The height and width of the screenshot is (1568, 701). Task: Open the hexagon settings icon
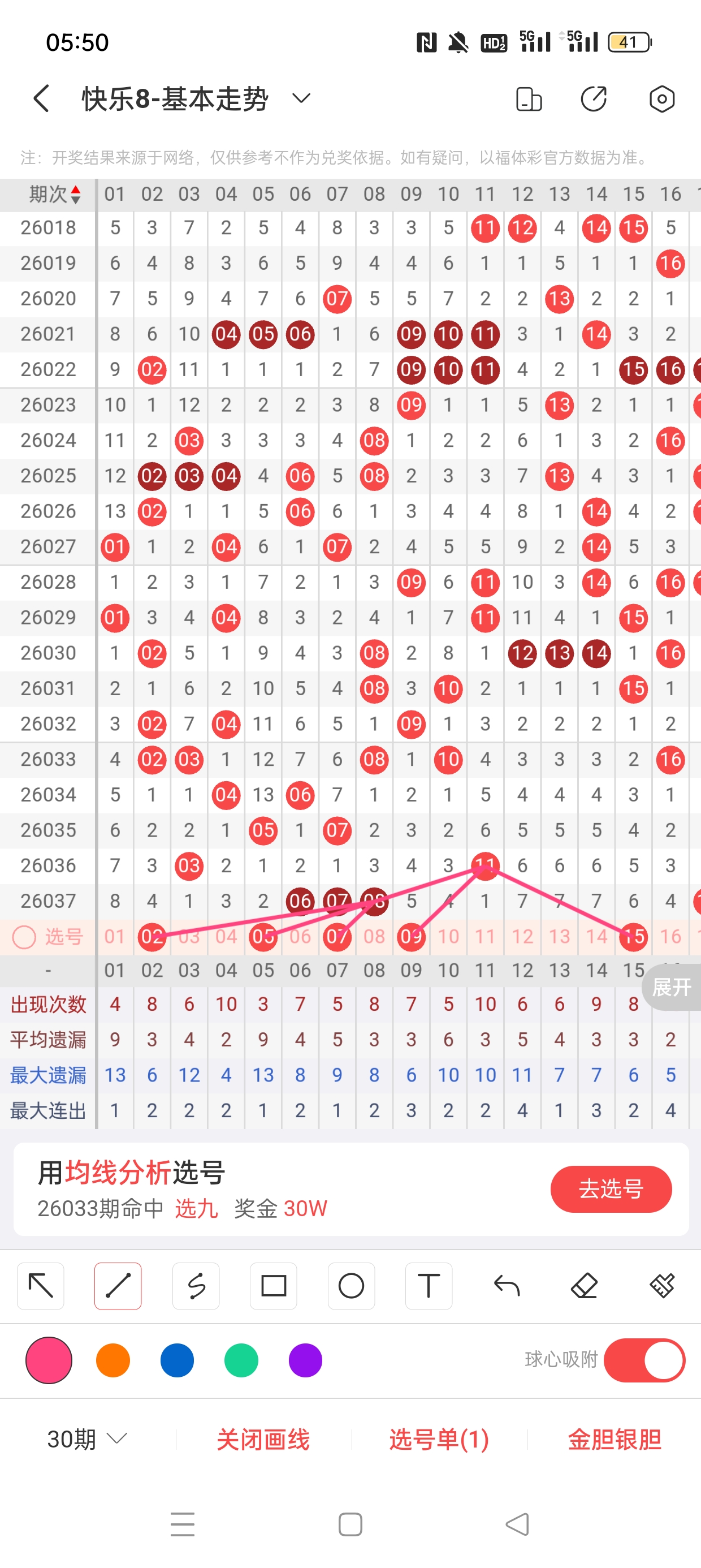click(x=661, y=98)
